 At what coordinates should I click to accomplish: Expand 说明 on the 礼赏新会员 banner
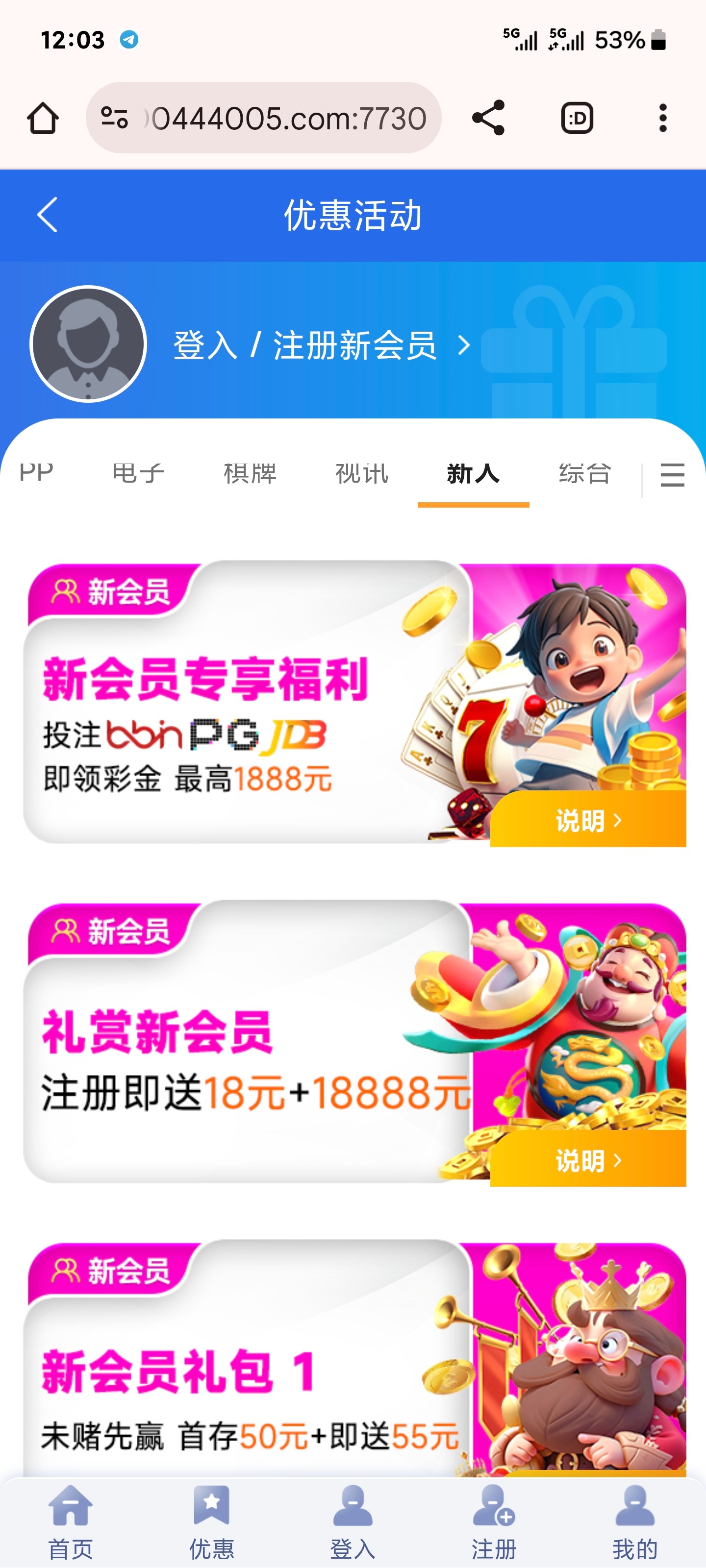coord(586,1160)
